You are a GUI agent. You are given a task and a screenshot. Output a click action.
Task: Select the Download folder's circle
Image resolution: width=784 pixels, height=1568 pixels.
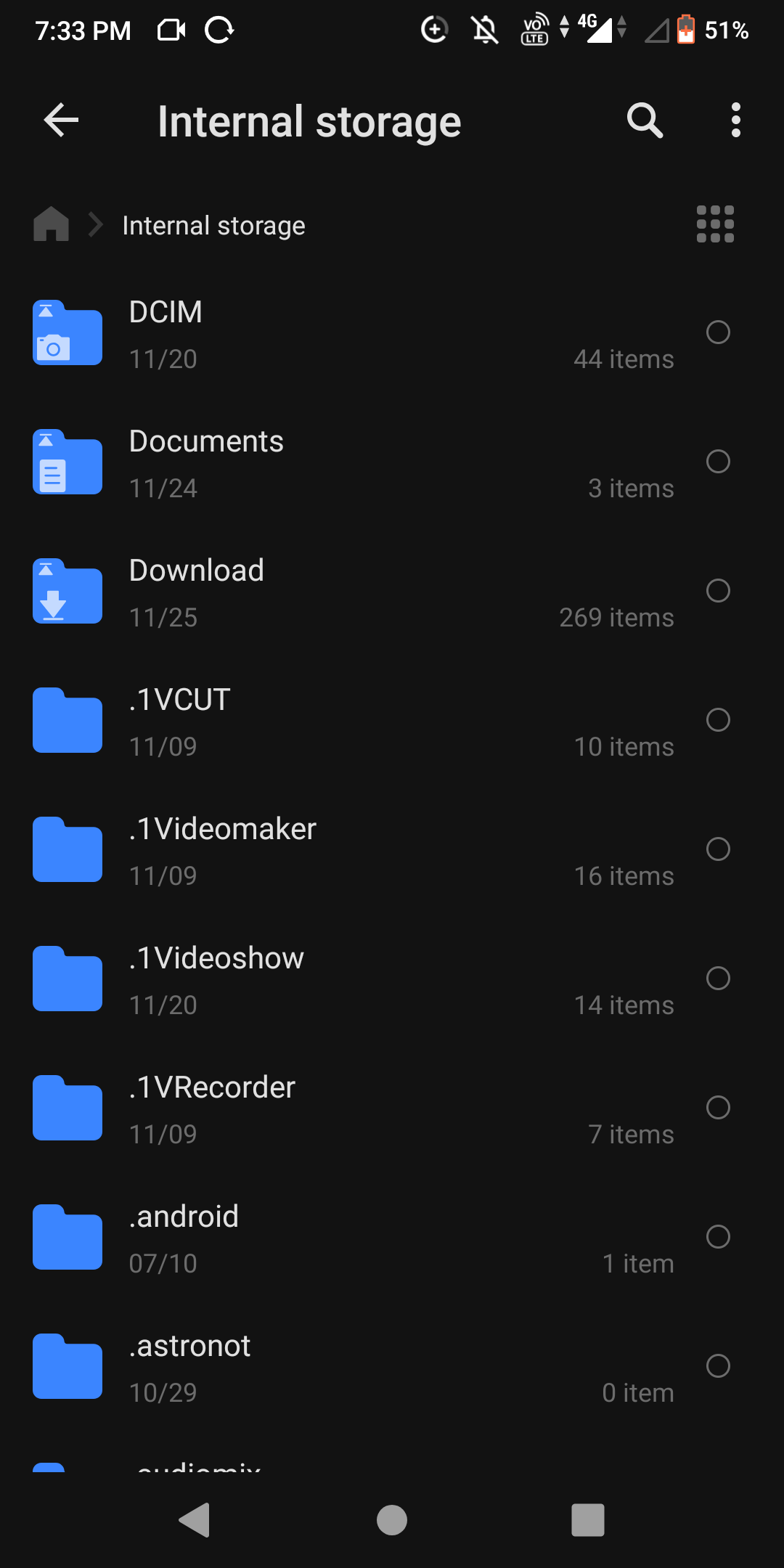tap(718, 591)
